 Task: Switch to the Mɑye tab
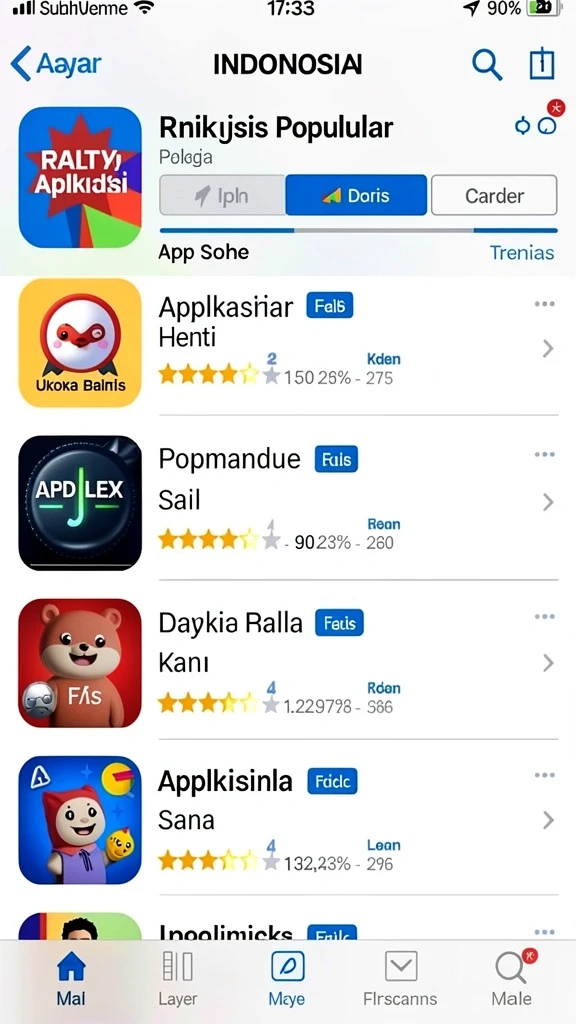click(x=287, y=978)
